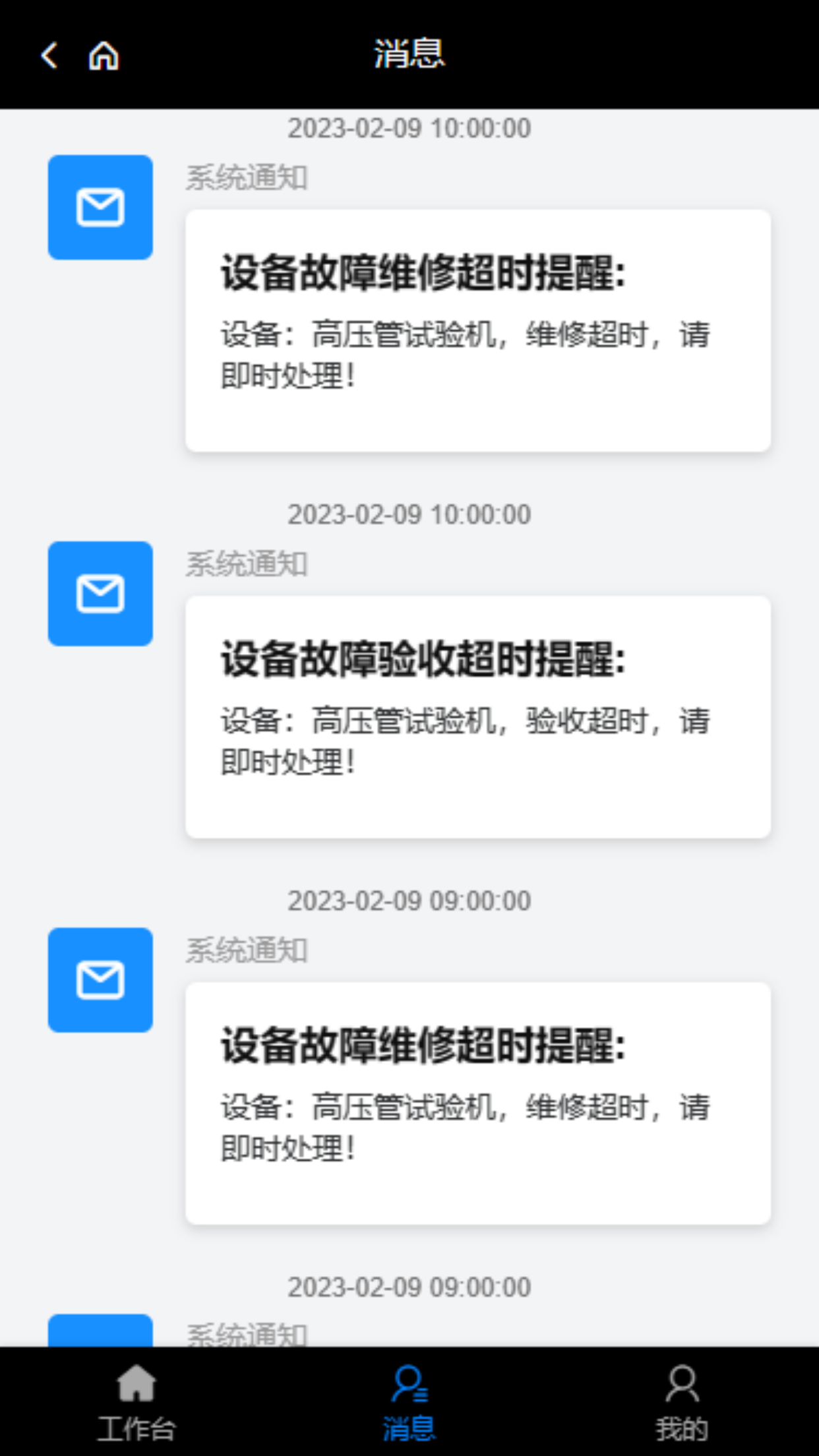This screenshot has height=1456, width=819.
Task: Select the 消息 tab in bottom bar
Action: coord(409,1403)
